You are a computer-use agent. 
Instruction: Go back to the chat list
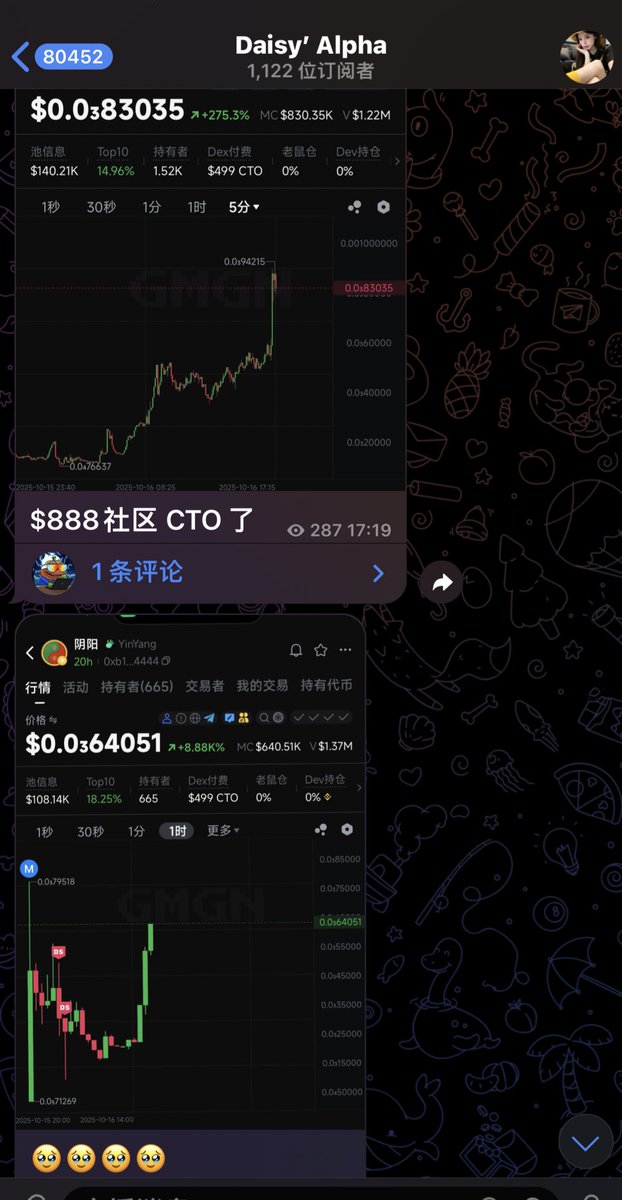(x=60, y=57)
